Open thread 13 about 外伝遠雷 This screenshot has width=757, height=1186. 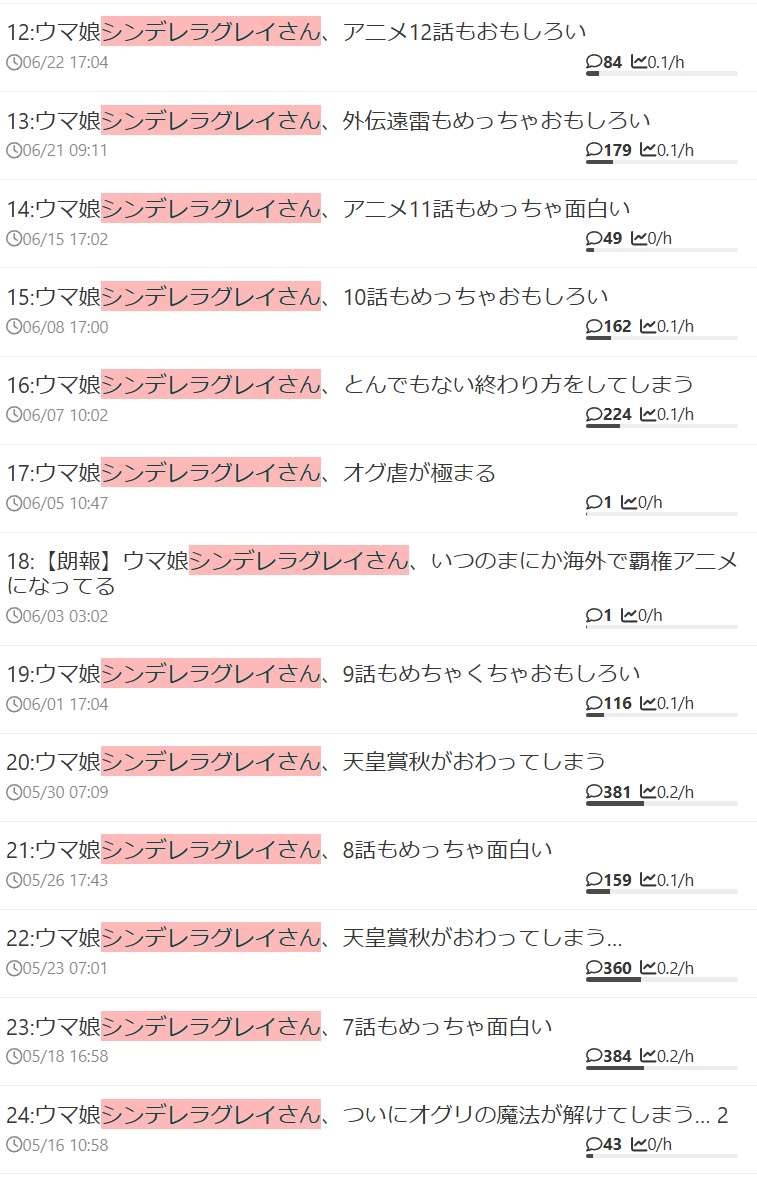(x=328, y=120)
